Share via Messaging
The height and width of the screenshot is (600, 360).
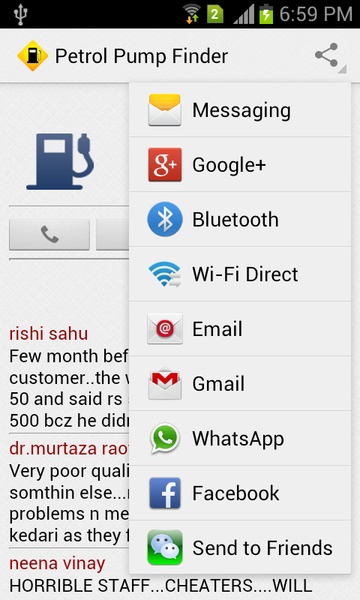240,110
